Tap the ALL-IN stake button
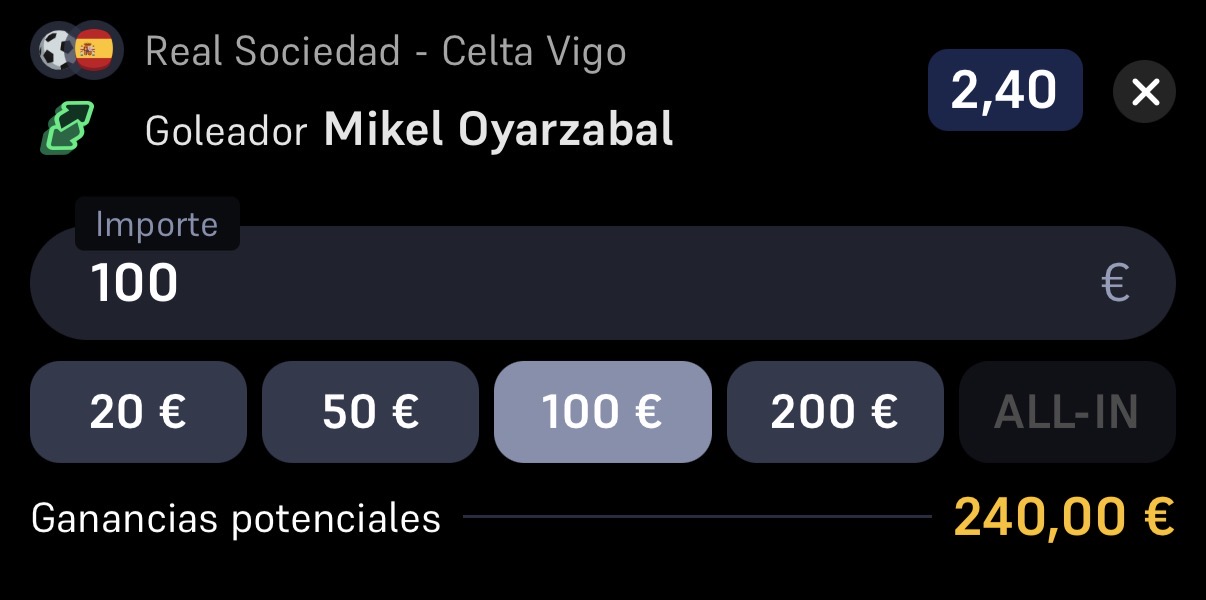The width and height of the screenshot is (1206, 600). coord(1067,412)
